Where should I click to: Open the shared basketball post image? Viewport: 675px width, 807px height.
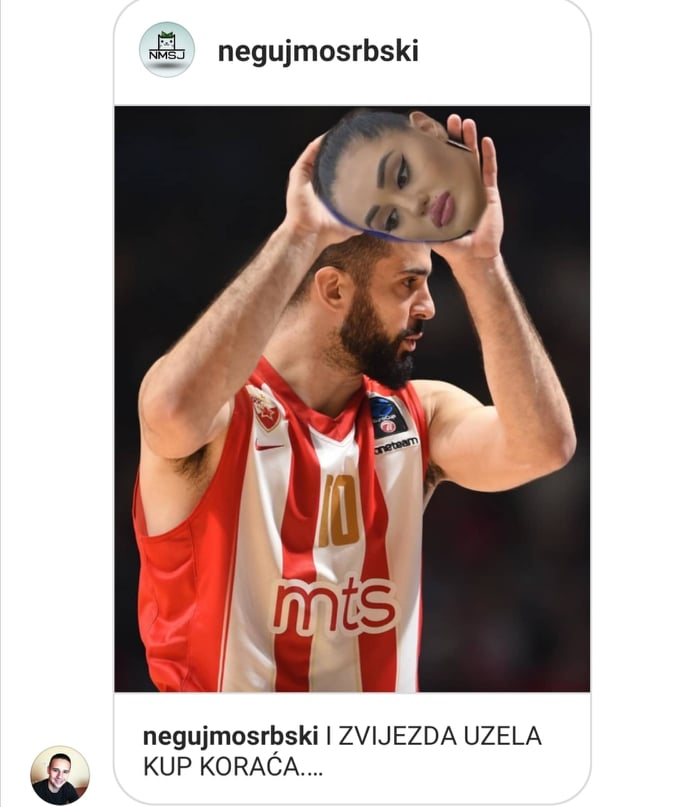tap(352, 400)
